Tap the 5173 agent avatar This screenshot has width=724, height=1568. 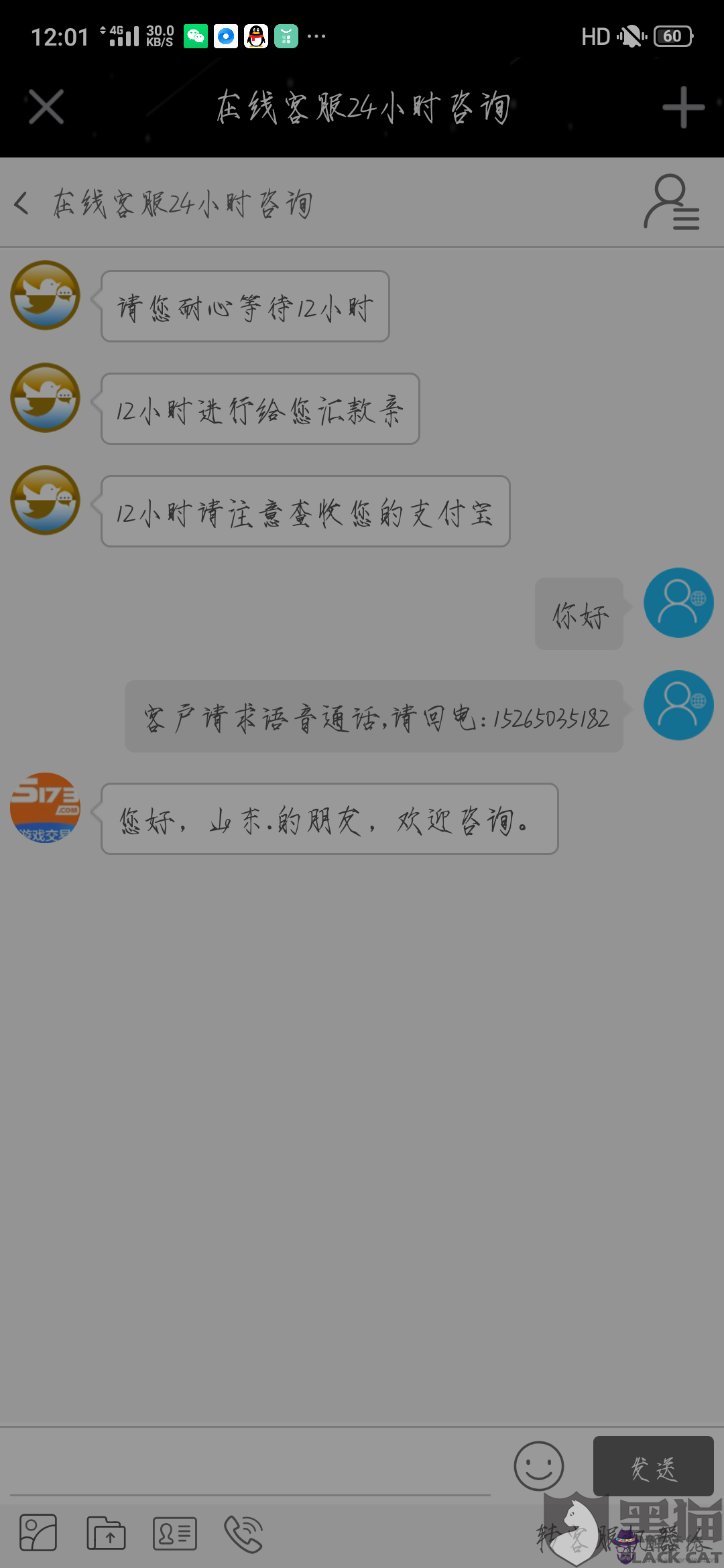45,808
